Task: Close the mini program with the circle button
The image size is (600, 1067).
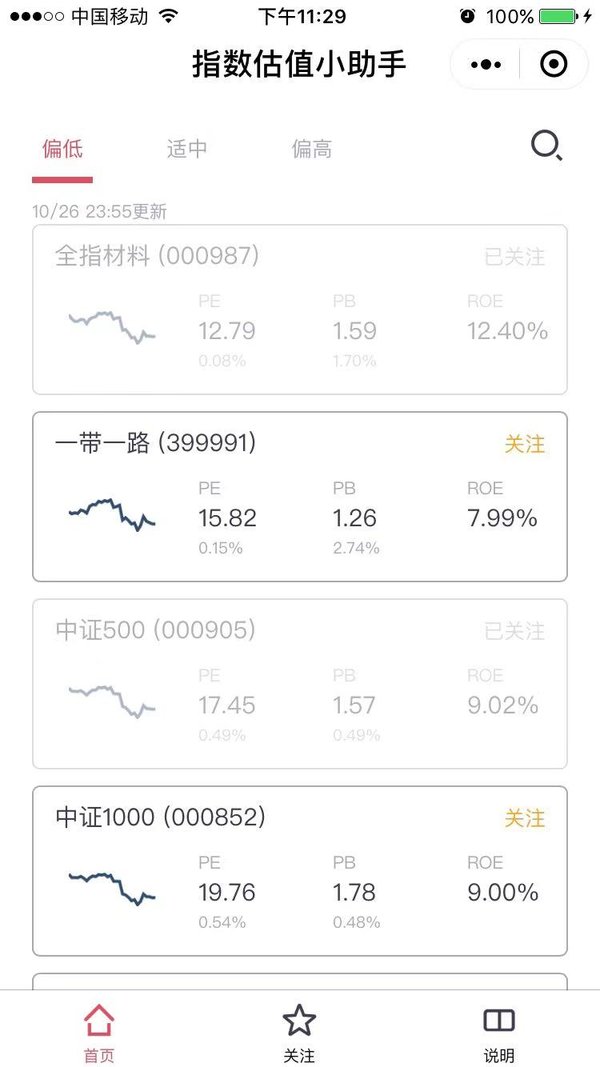Action: (x=553, y=65)
